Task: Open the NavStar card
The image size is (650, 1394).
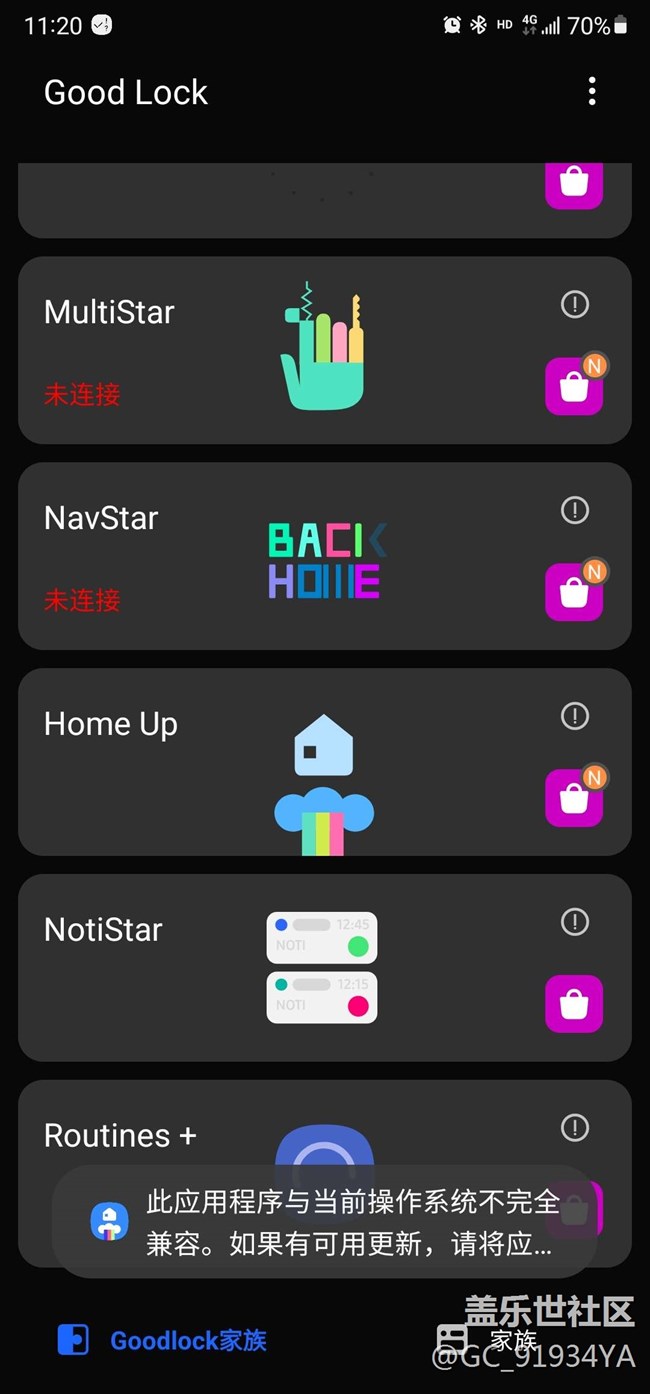Action: 200,556
